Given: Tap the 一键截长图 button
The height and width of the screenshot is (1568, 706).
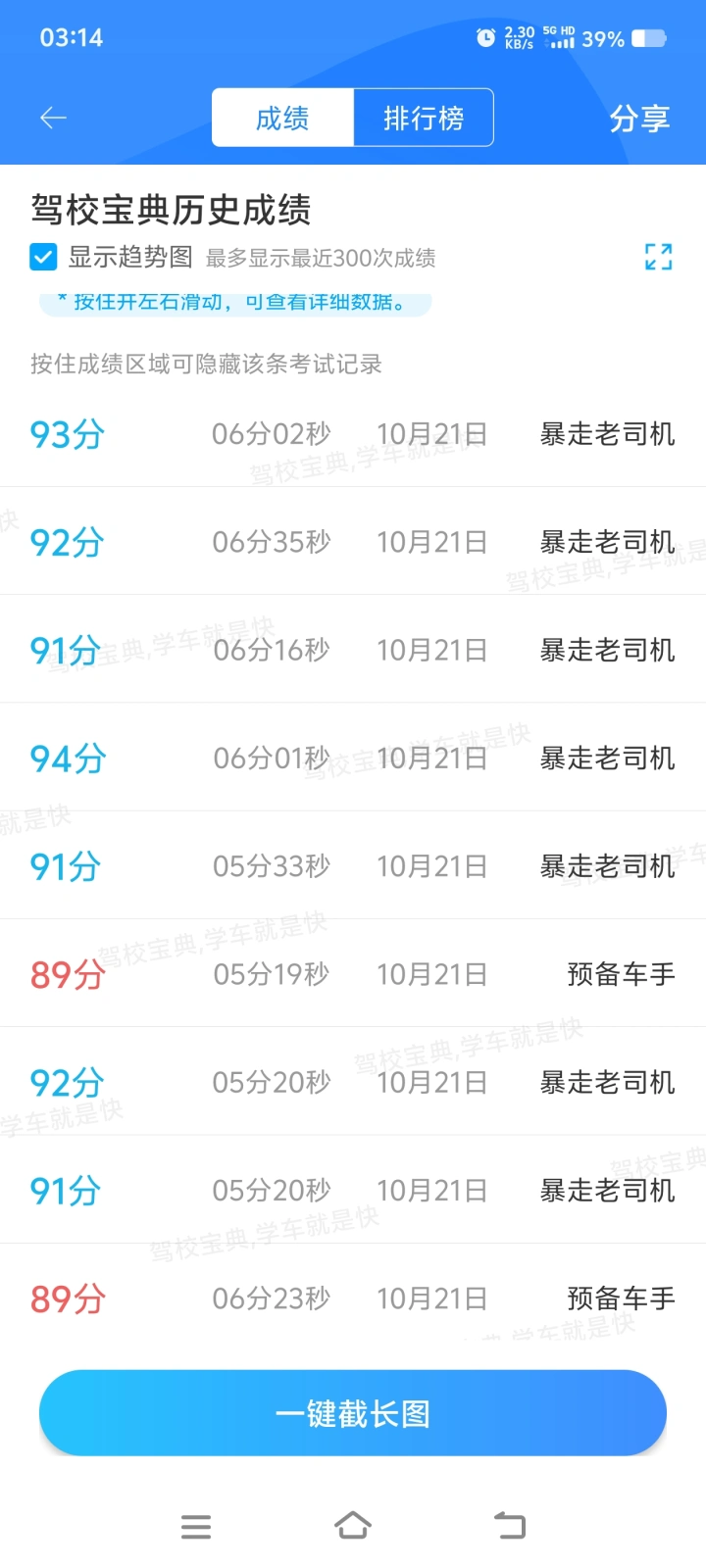Looking at the screenshot, I should click(x=353, y=1413).
